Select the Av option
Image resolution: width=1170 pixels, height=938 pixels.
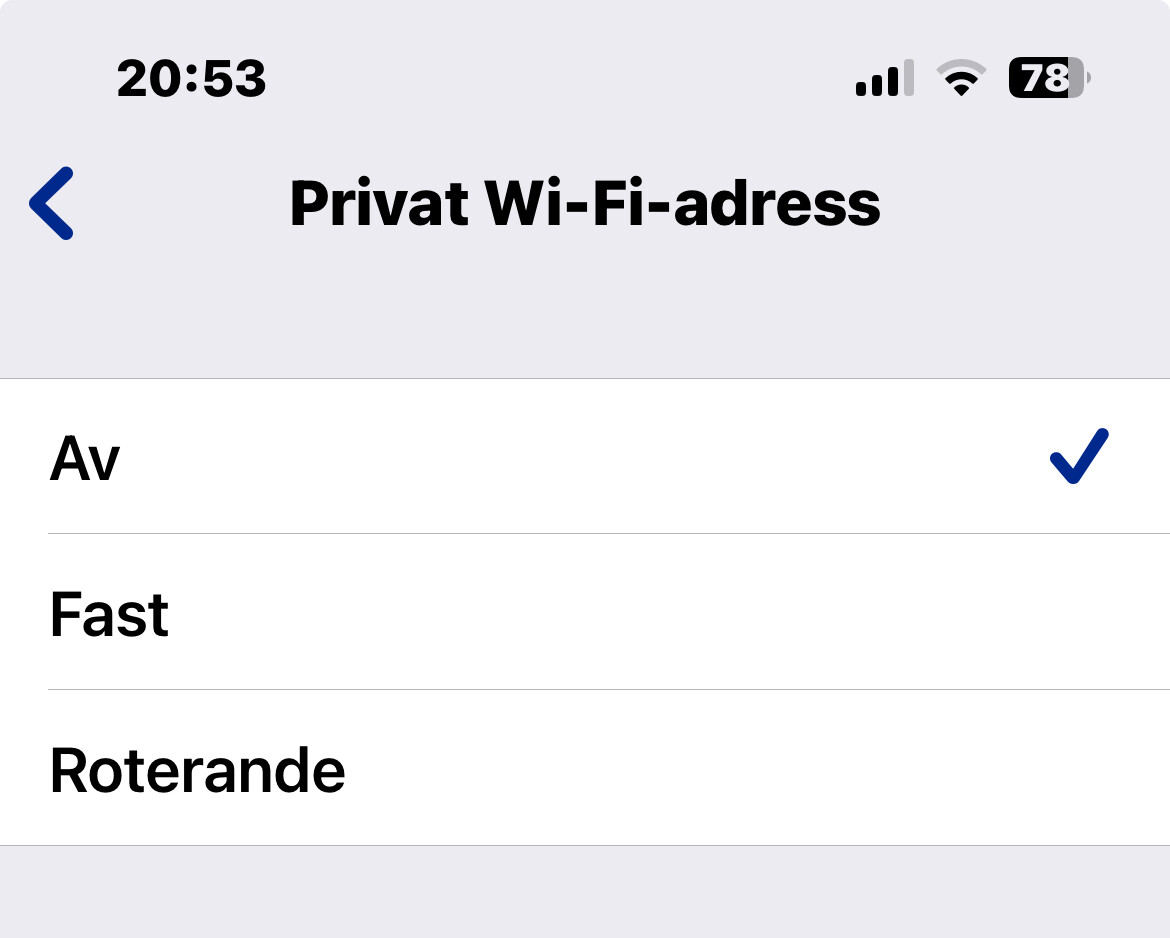(585, 458)
